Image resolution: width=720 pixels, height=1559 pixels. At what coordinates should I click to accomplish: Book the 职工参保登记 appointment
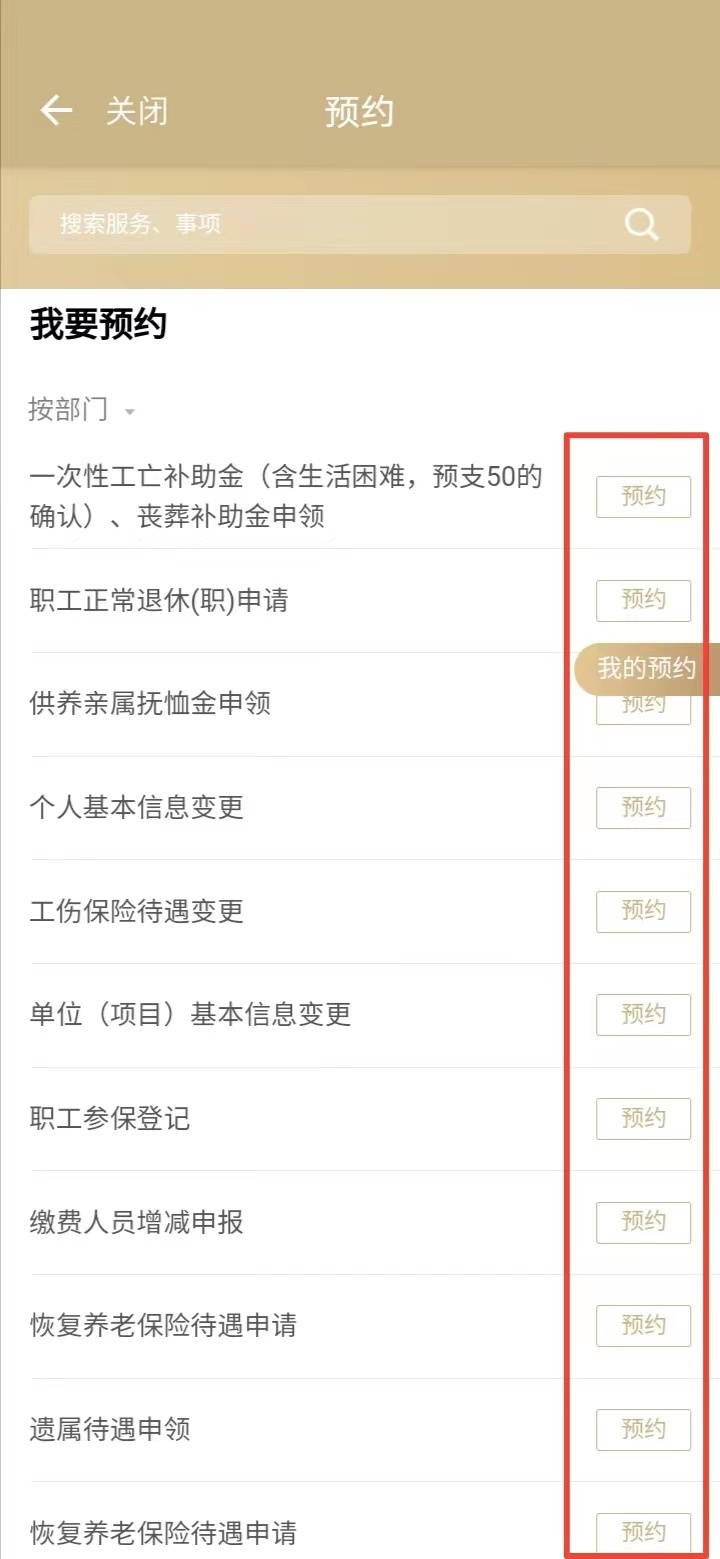[x=643, y=1118]
